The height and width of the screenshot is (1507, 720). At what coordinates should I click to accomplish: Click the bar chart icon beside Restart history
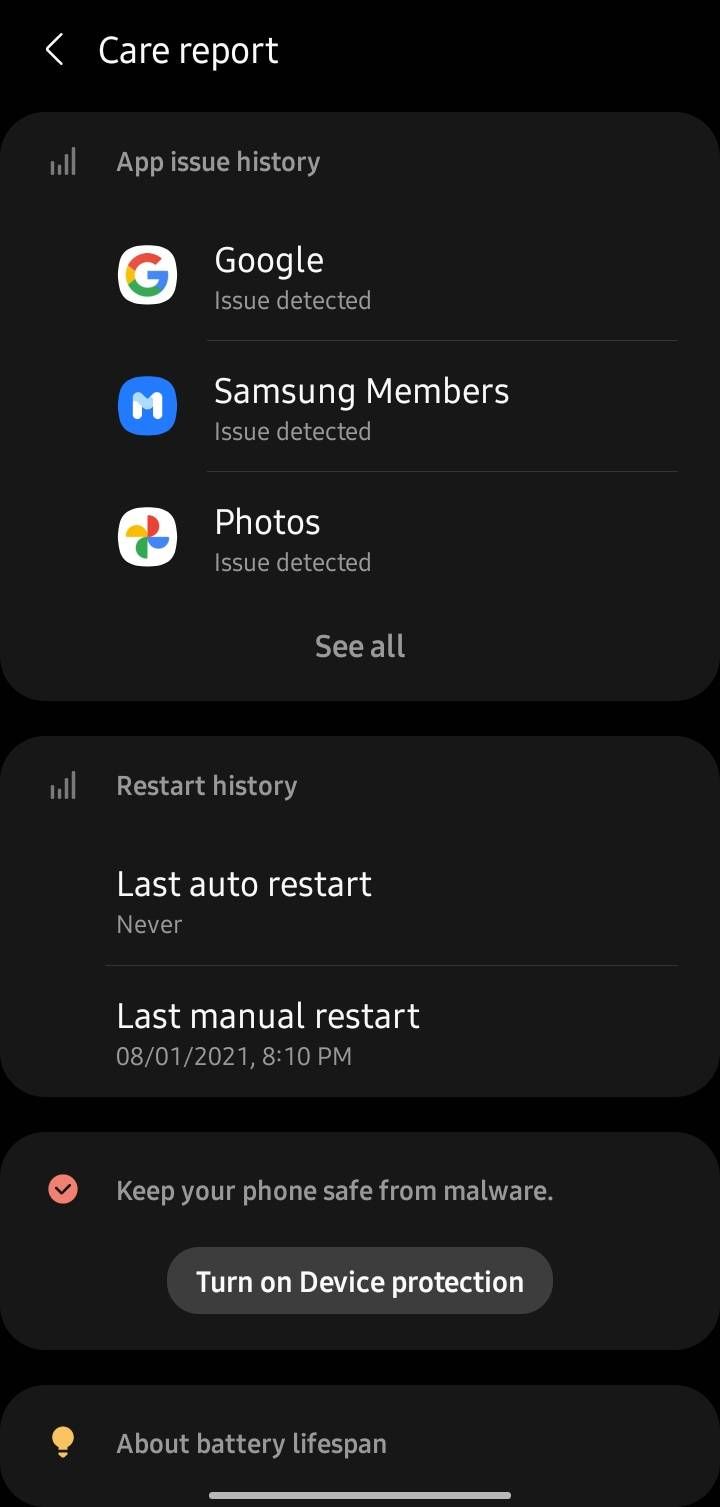[62, 785]
